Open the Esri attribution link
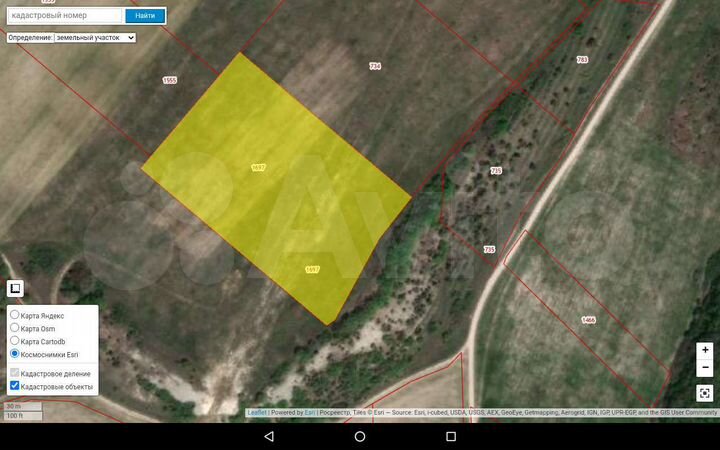The image size is (720, 450). tap(310, 412)
